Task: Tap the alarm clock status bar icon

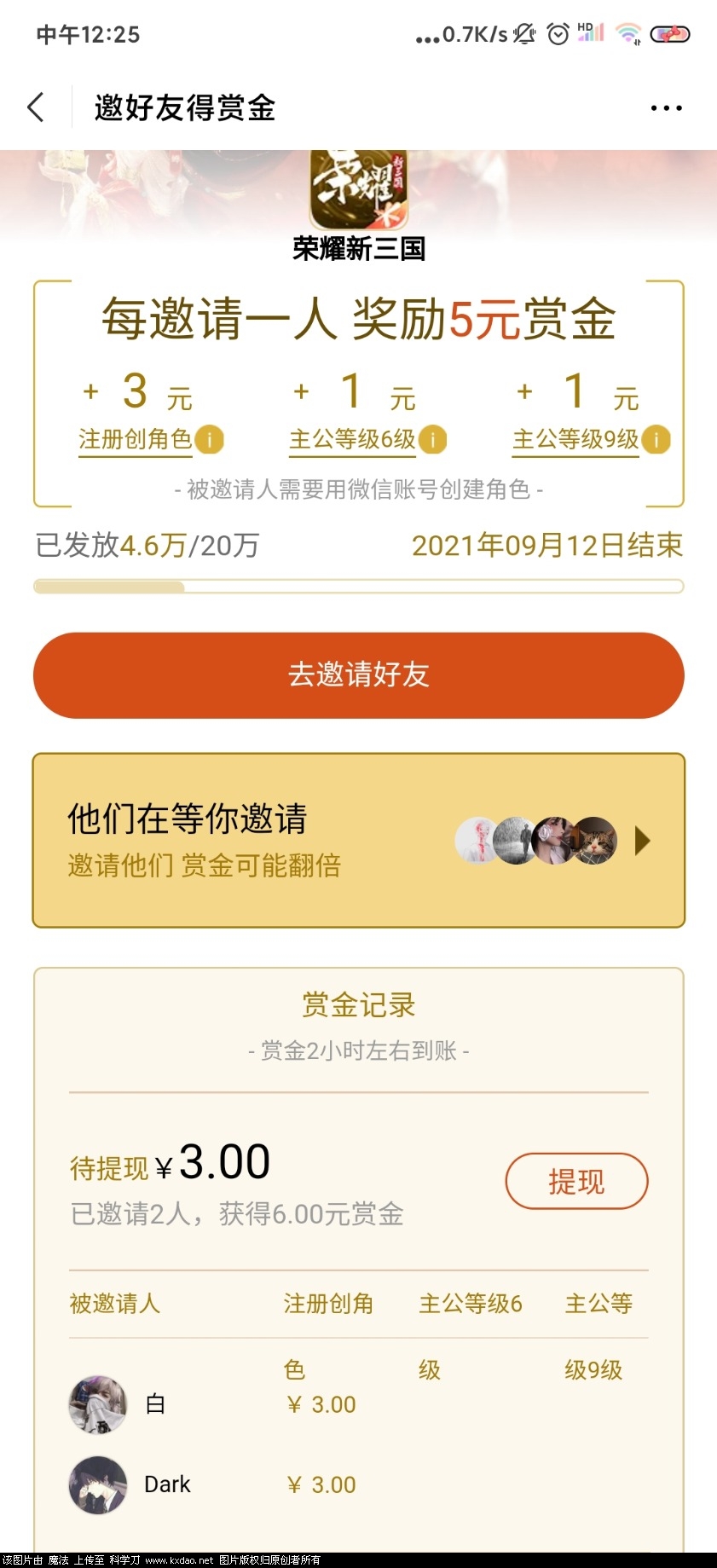Action: [558, 33]
